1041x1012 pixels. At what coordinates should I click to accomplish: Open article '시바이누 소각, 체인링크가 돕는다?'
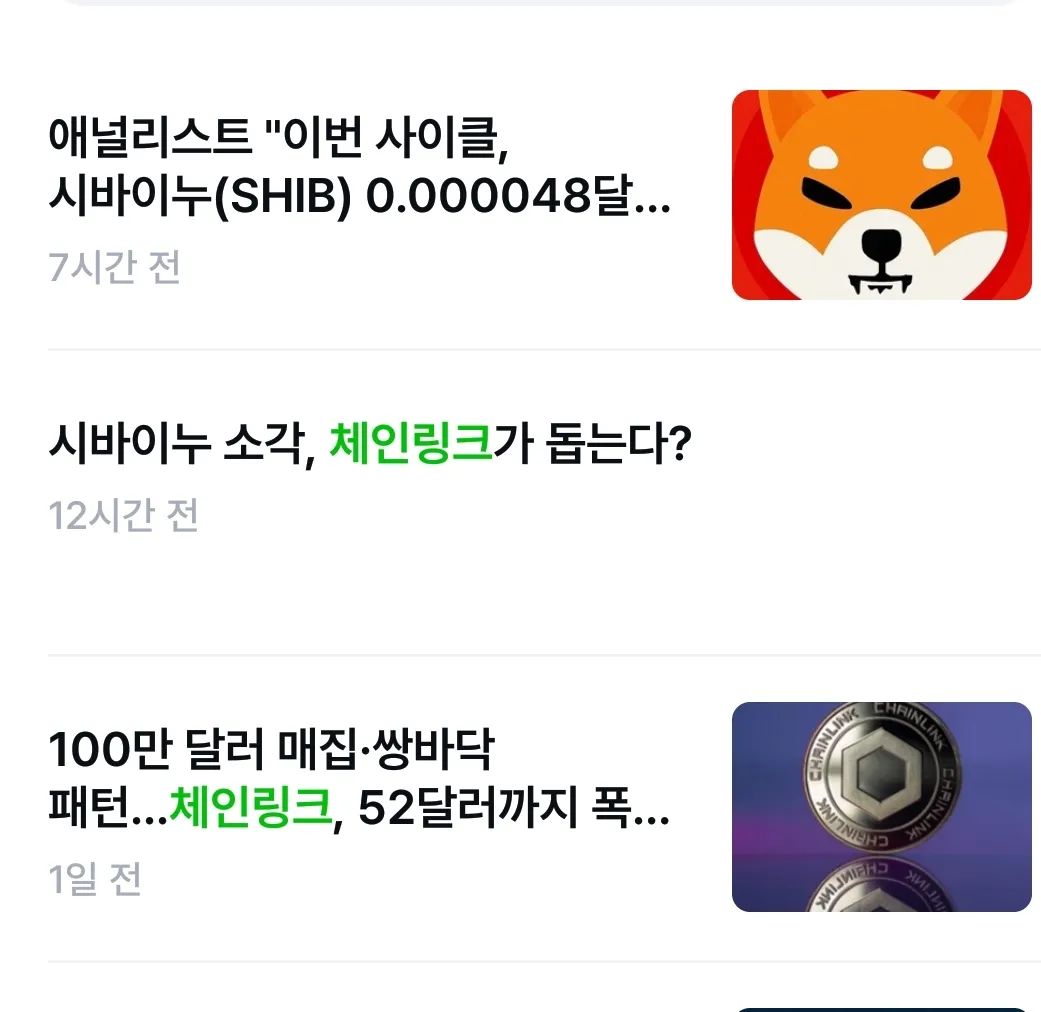point(370,443)
